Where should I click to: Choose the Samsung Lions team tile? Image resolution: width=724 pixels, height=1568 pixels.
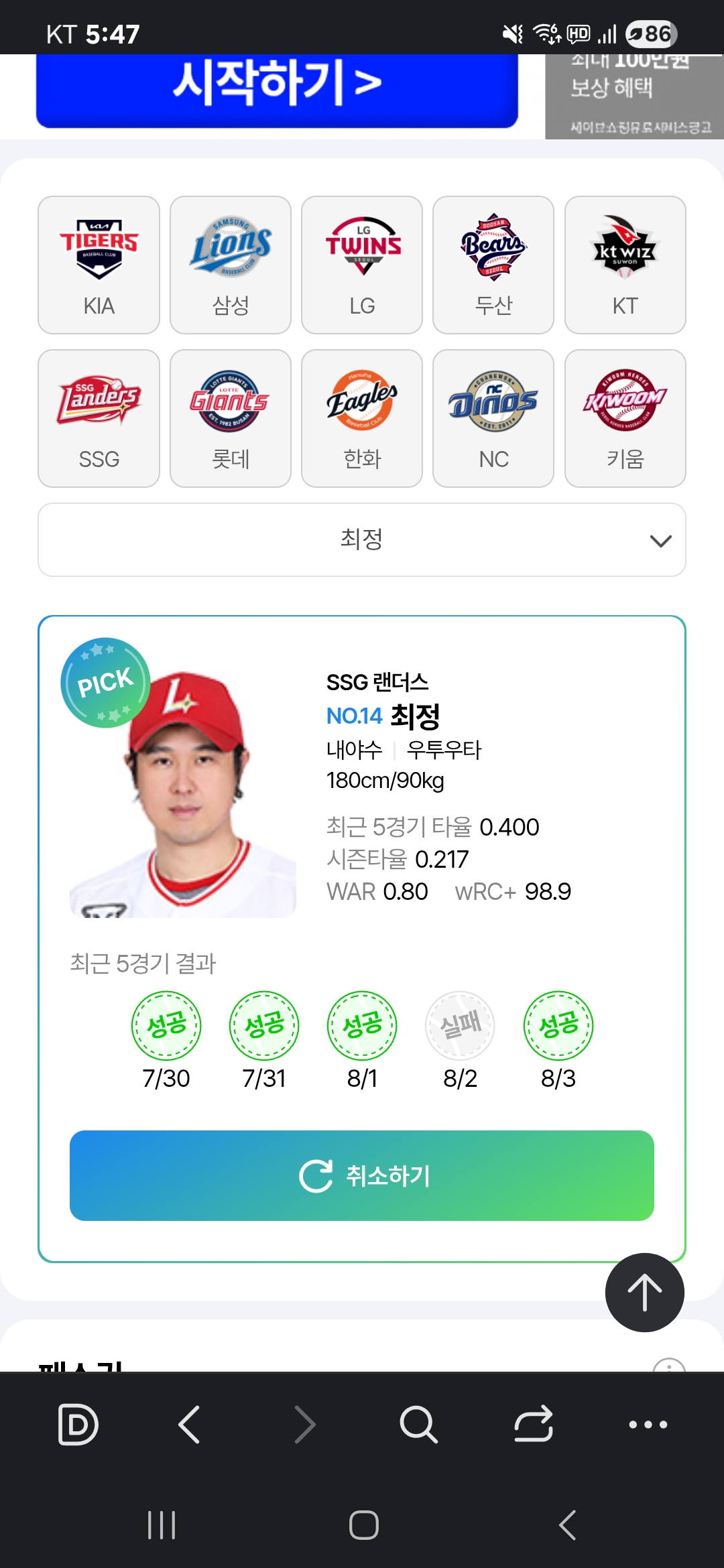[x=231, y=265]
